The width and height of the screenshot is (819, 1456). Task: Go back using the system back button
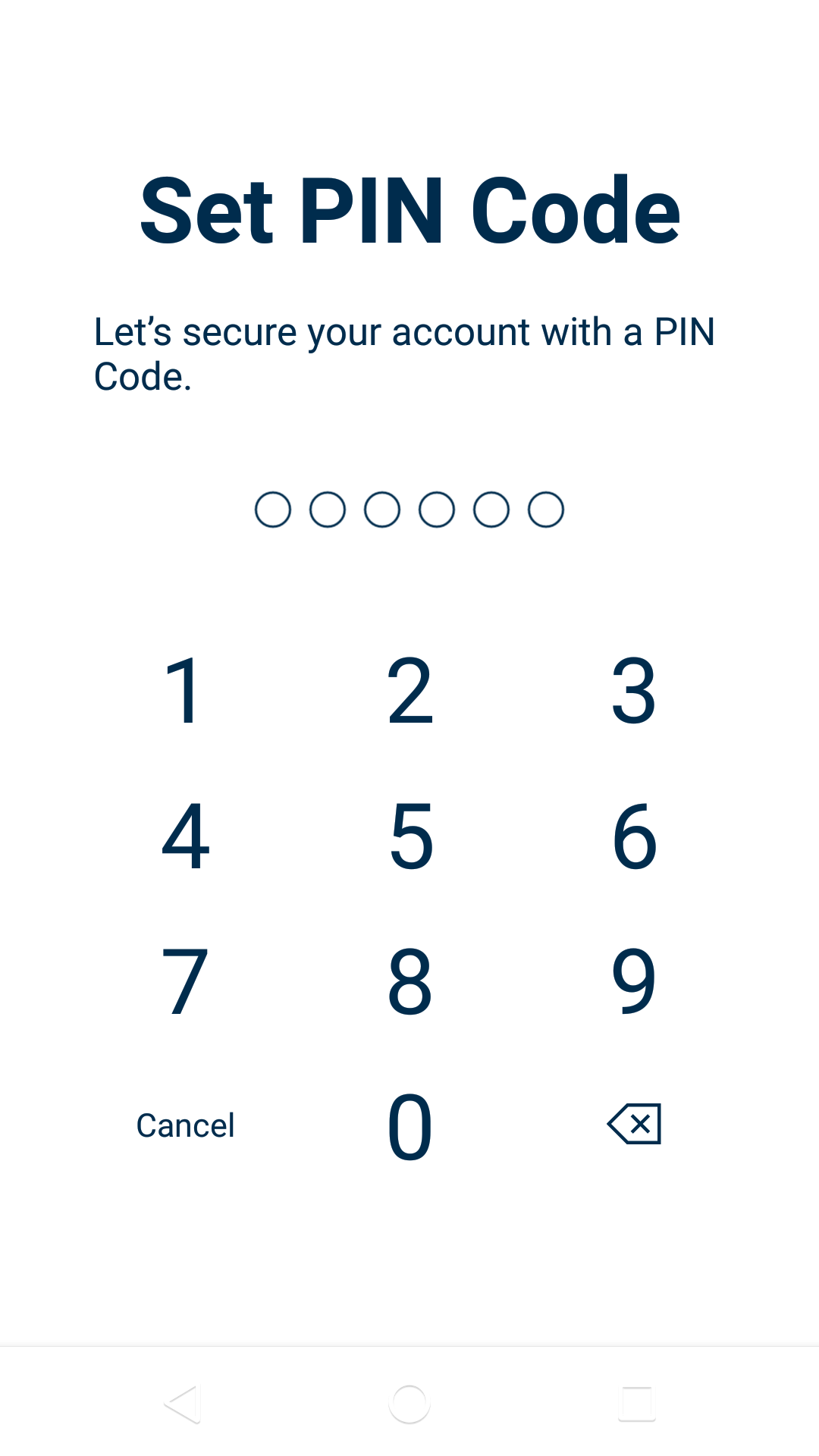point(182,1404)
